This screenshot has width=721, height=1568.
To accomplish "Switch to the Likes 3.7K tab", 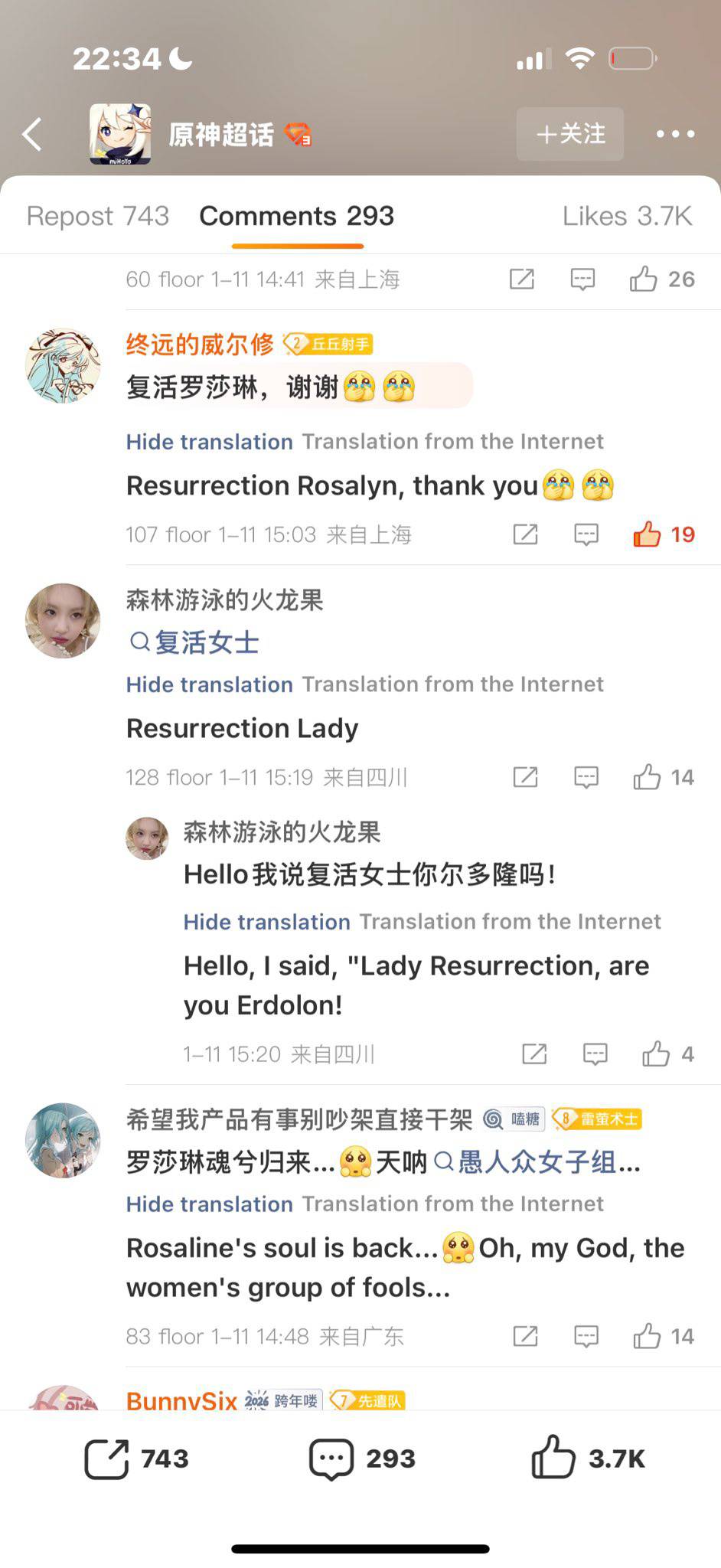I will coord(627,216).
